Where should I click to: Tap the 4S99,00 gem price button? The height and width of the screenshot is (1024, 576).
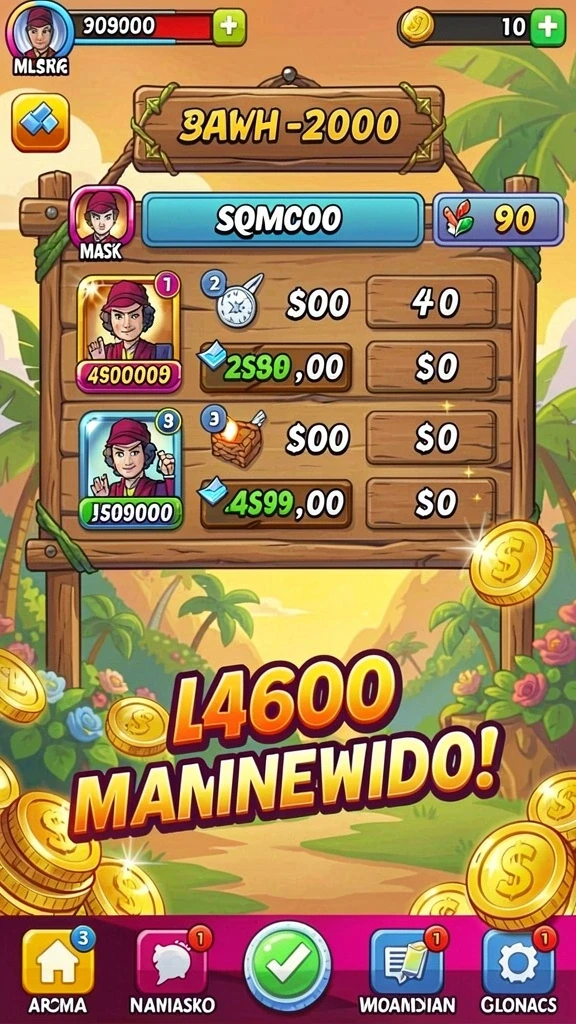pyautogui.click(x=276, y=504)
